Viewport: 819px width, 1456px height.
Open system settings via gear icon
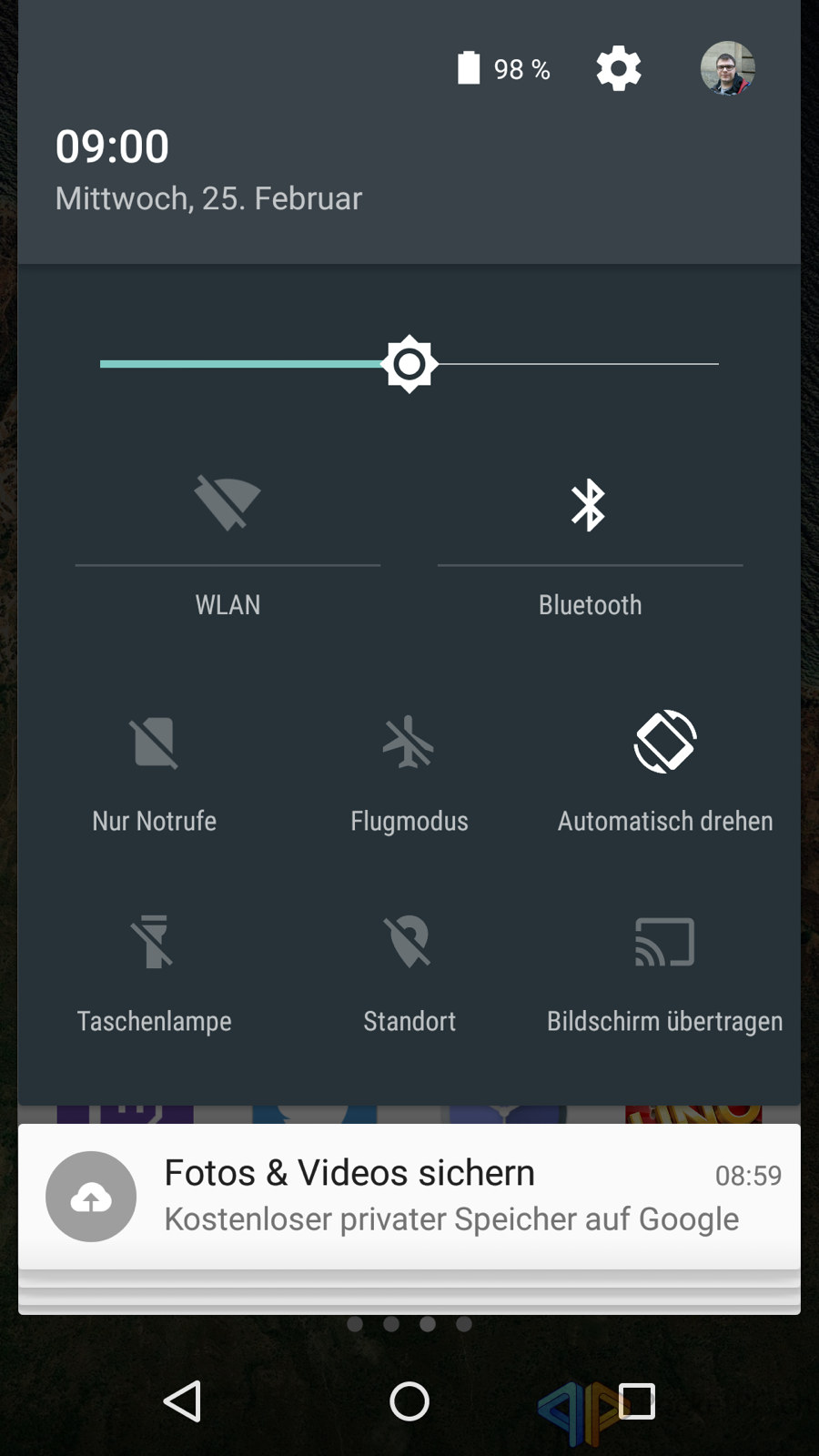pyautogui.click(x=619, y=68)
